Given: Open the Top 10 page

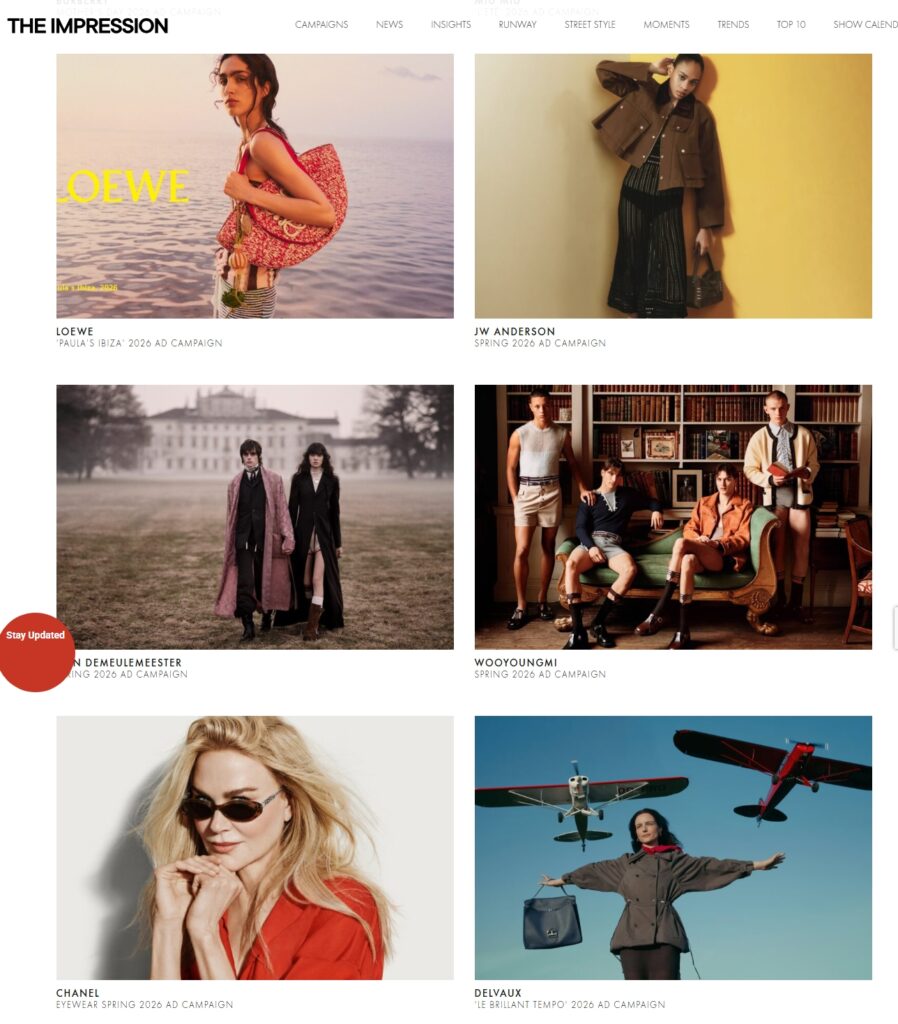Looking at the screenshot, I should pos(790,25).
